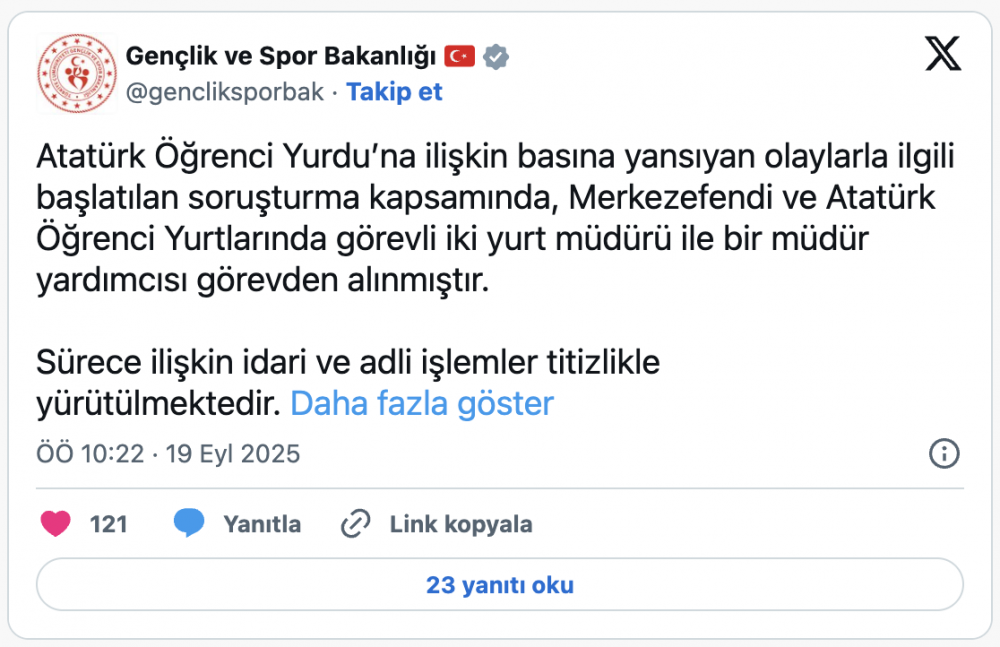Image resolution: width=1000 pixels, height=647 pixels.
Task: Open the info icon next to date
Action: pyautogui.click(x=944, y=453)
